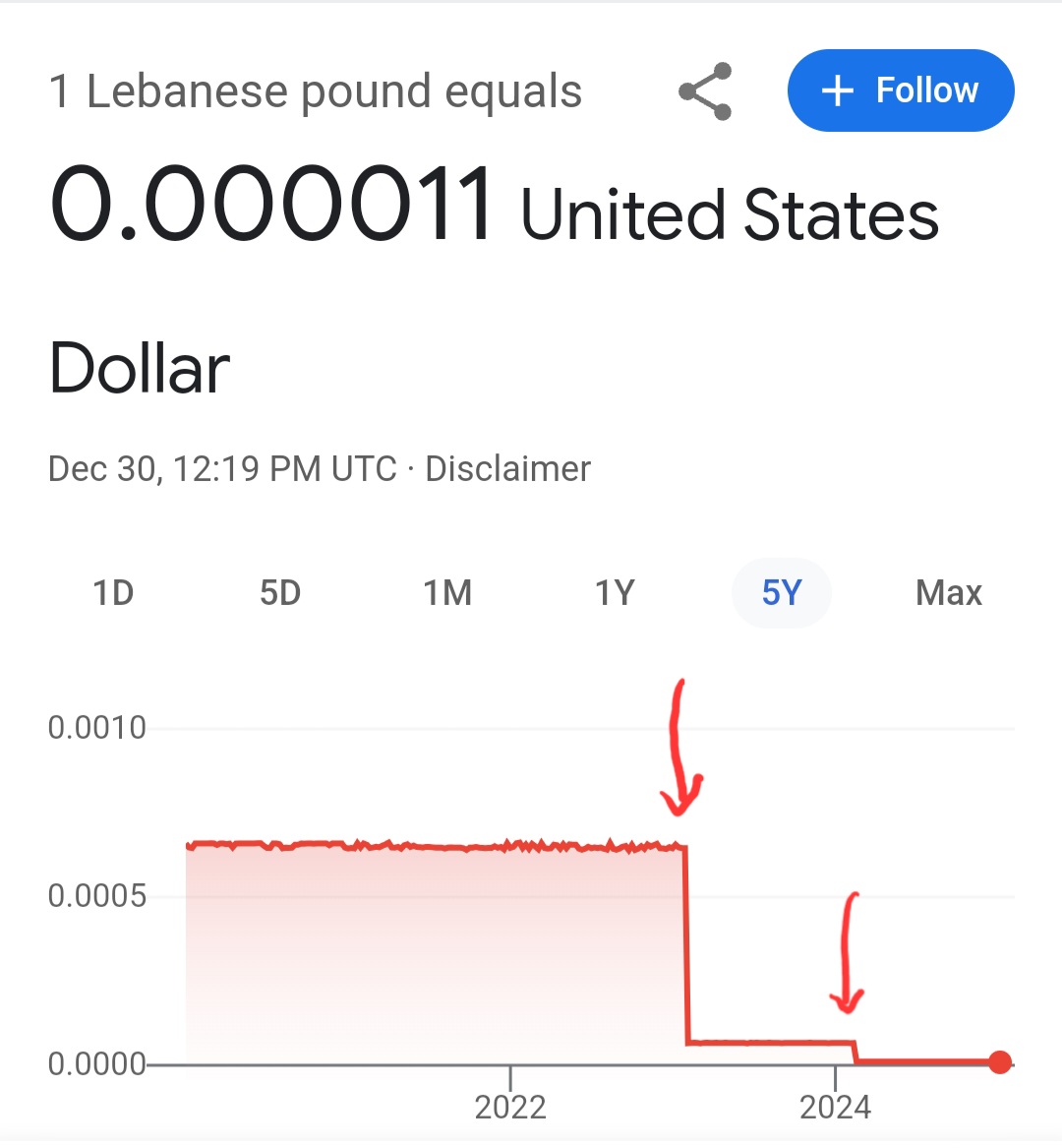View the Max time range
The height and width of the screenshot is (1148, 1062).
949,593
